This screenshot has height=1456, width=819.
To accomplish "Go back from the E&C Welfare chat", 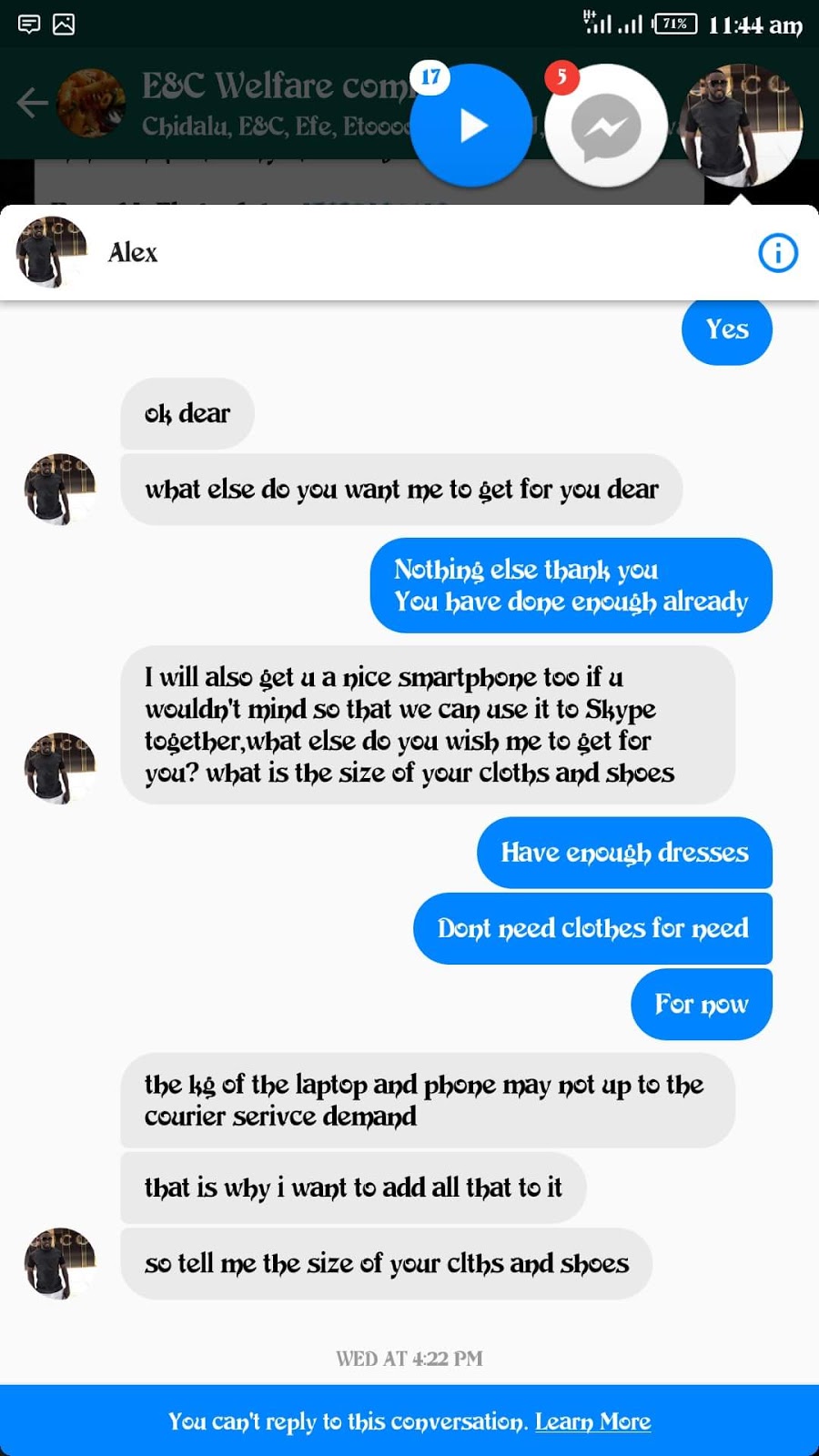I will coord(32,103).
